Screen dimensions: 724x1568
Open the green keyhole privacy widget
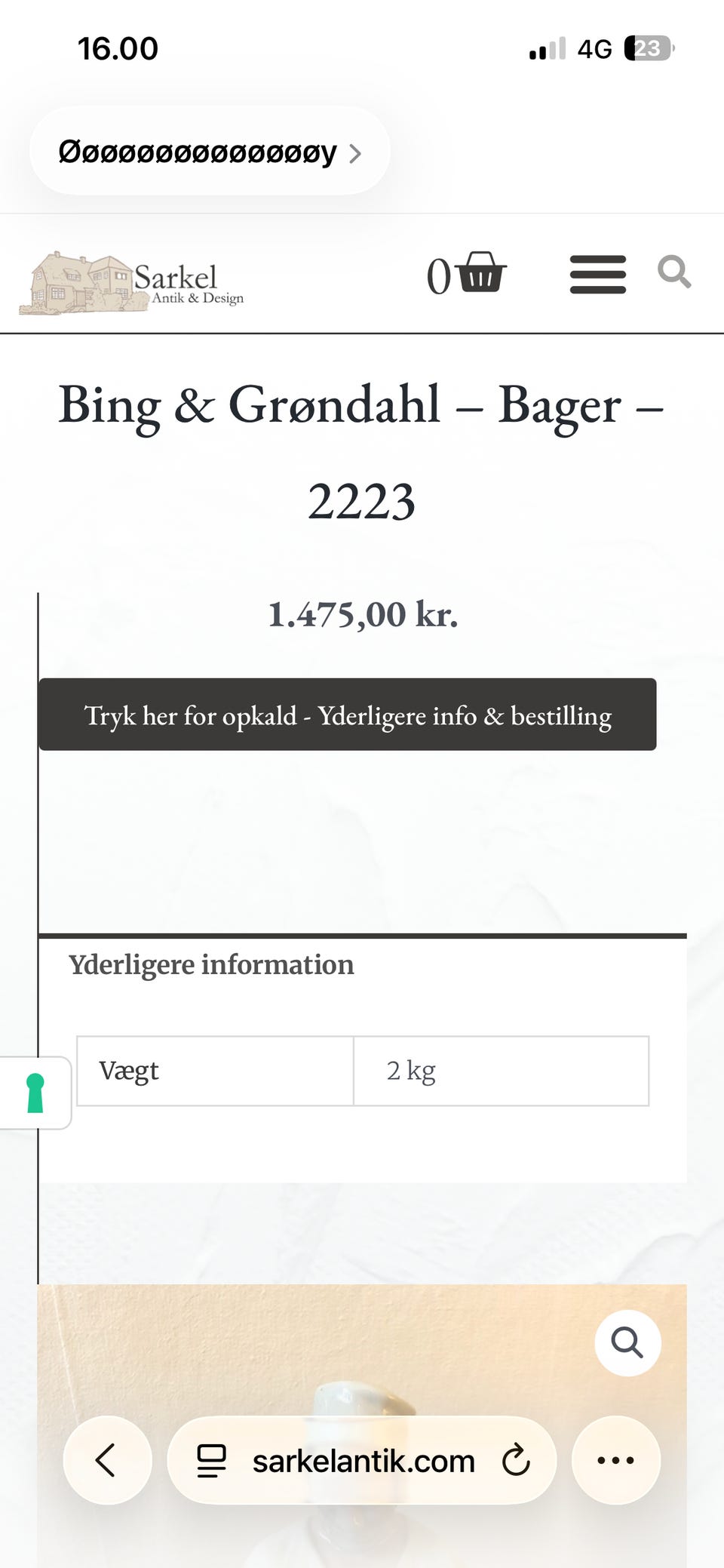coord(35,1093)
